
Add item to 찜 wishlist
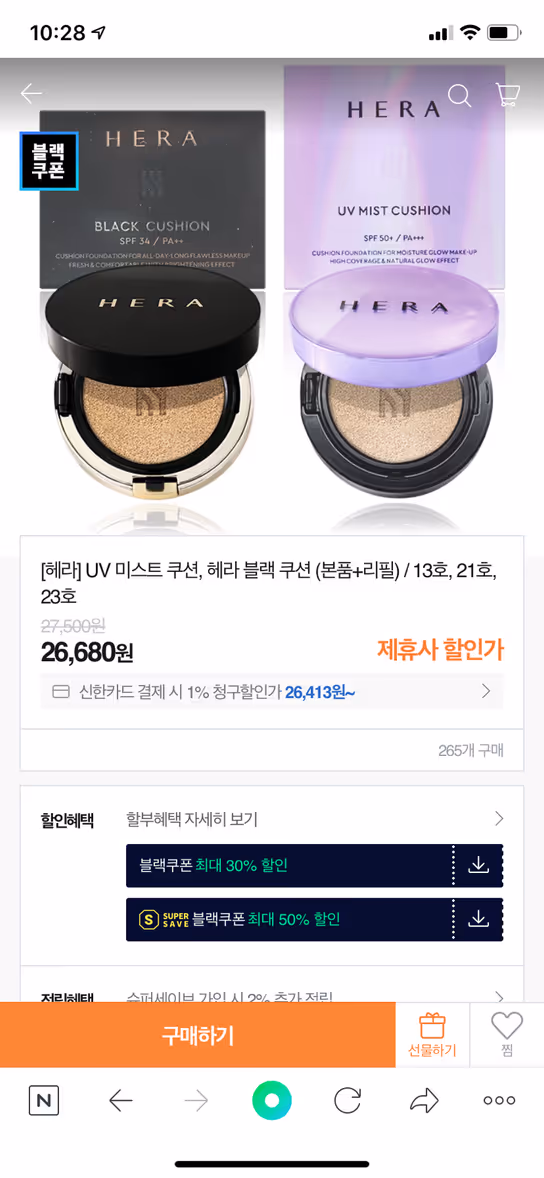(506, 1035)
